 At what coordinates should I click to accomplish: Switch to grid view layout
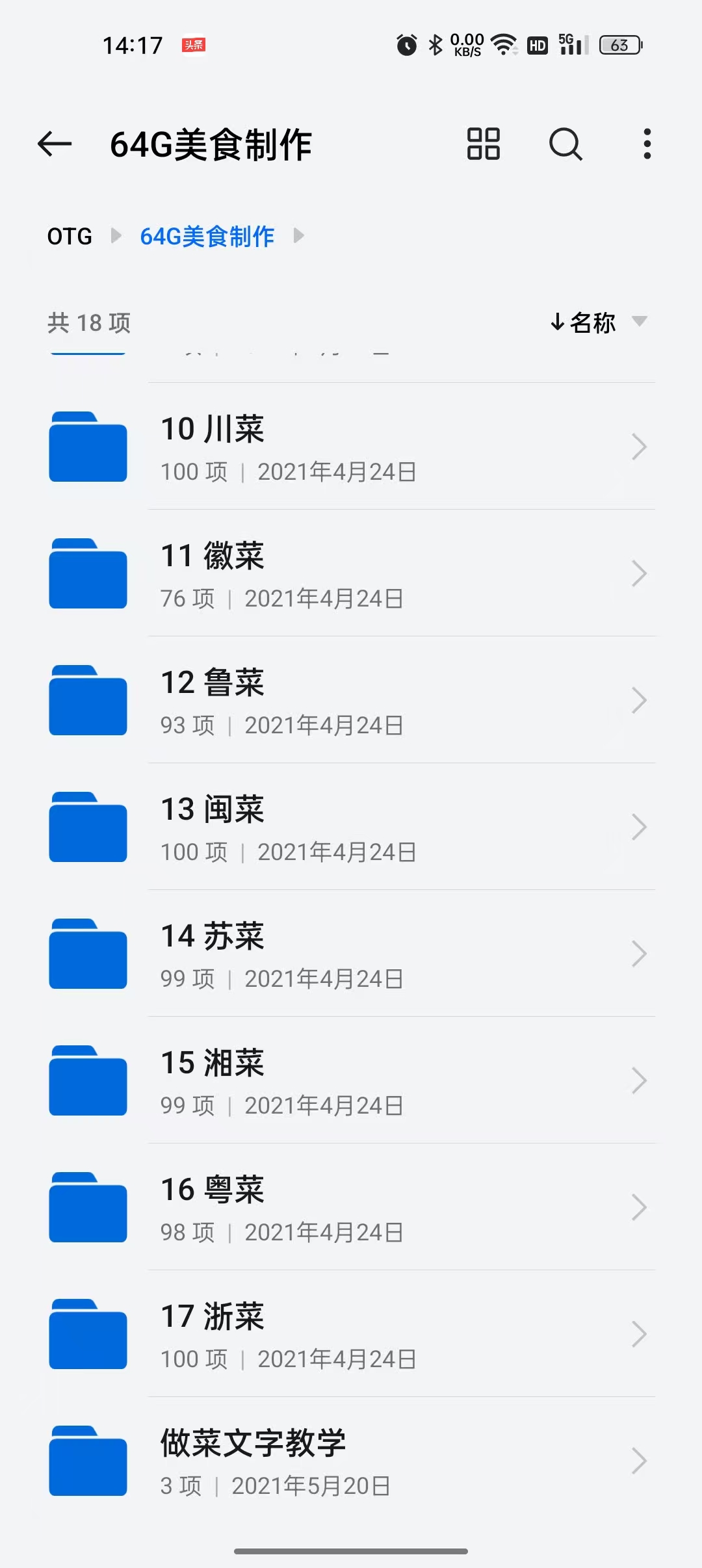click(x=483, y=144)
